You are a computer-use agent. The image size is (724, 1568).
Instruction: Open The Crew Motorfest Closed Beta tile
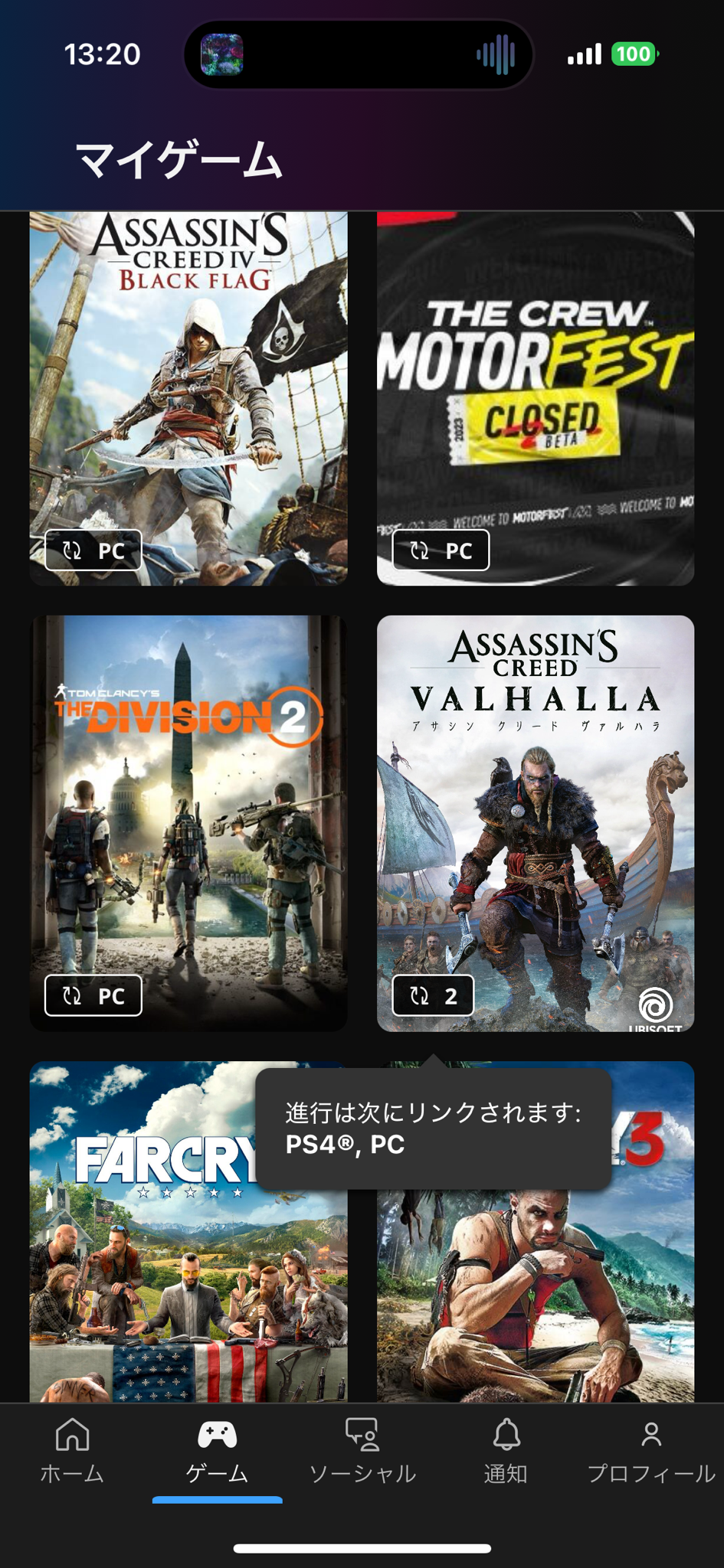[x=536, y=398]
